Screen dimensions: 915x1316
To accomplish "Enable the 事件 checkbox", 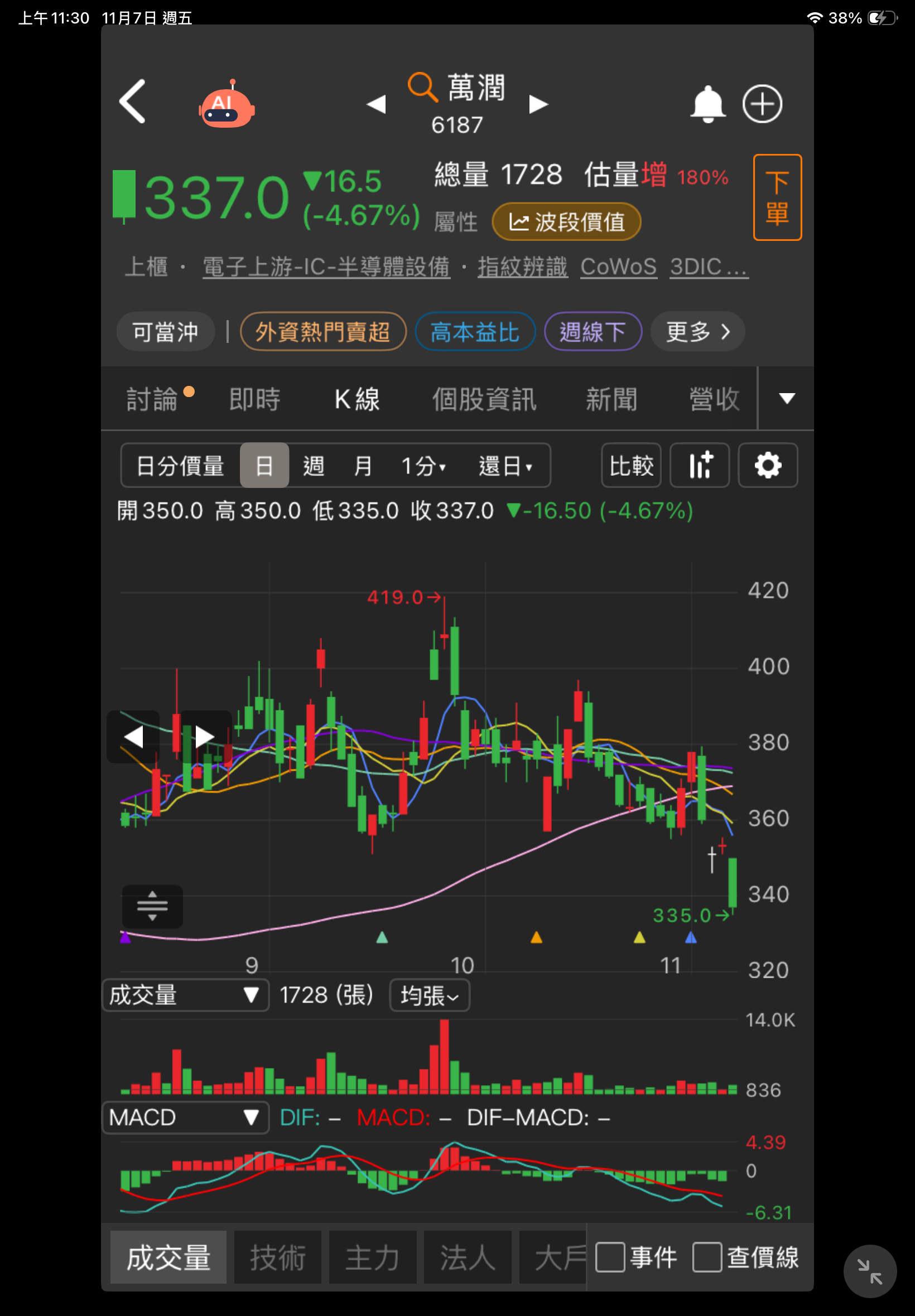I will pos(610,1257).
